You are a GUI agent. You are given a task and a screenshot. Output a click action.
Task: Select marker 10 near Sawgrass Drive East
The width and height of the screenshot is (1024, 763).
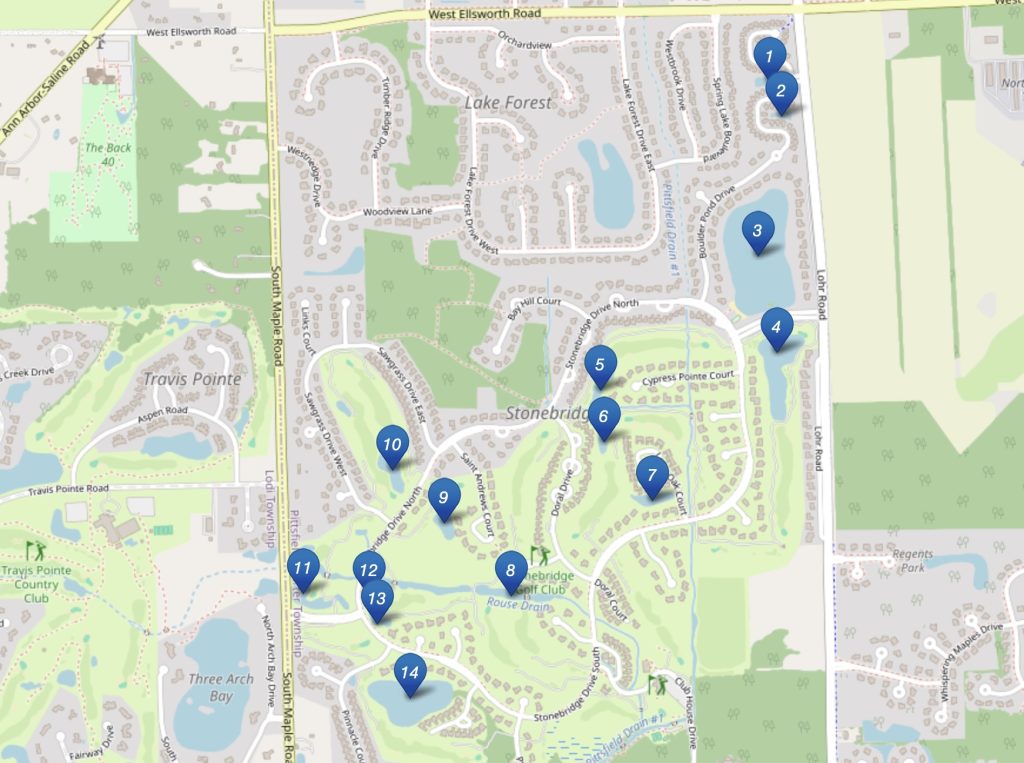coord(392,445)
